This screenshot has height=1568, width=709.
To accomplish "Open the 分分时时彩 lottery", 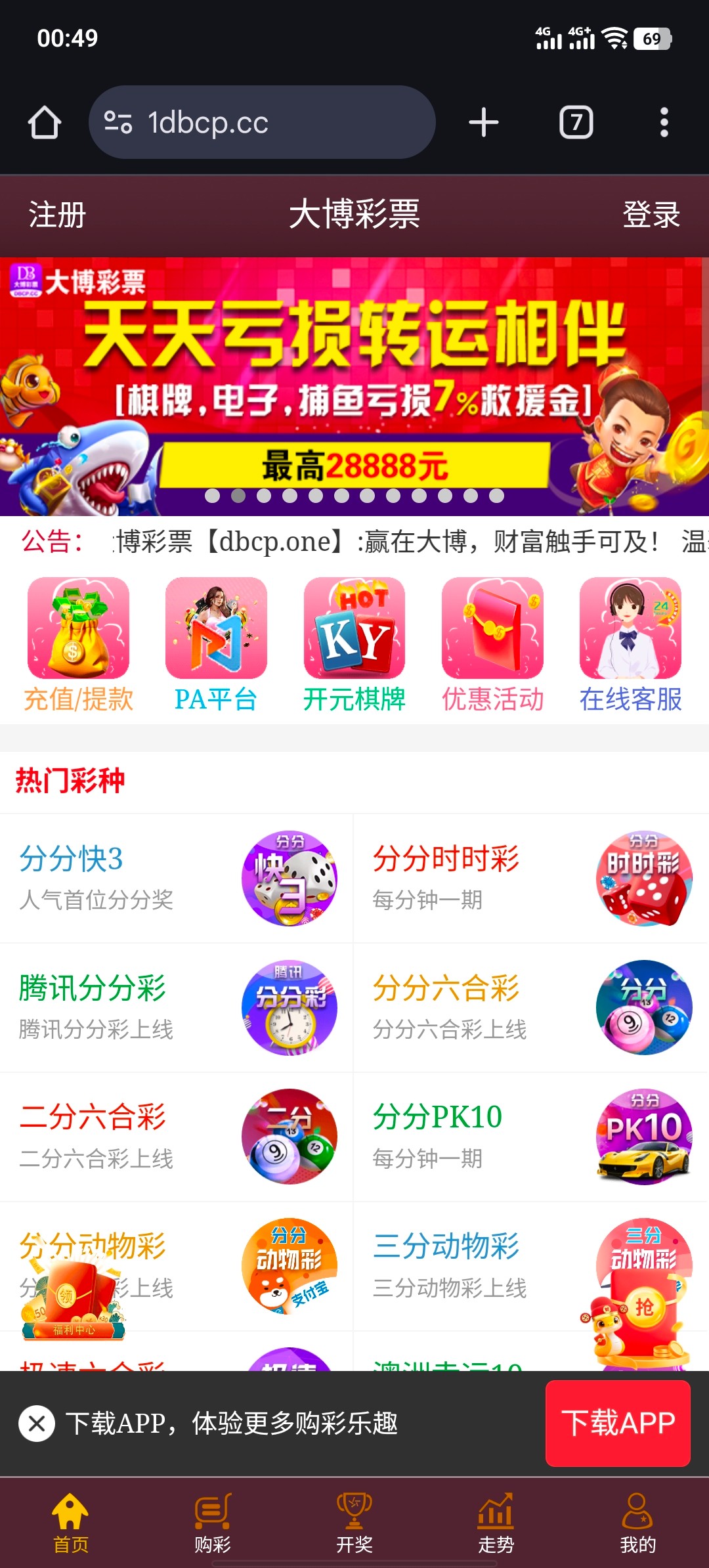I will pyautogui.click(x=530, y=878).
